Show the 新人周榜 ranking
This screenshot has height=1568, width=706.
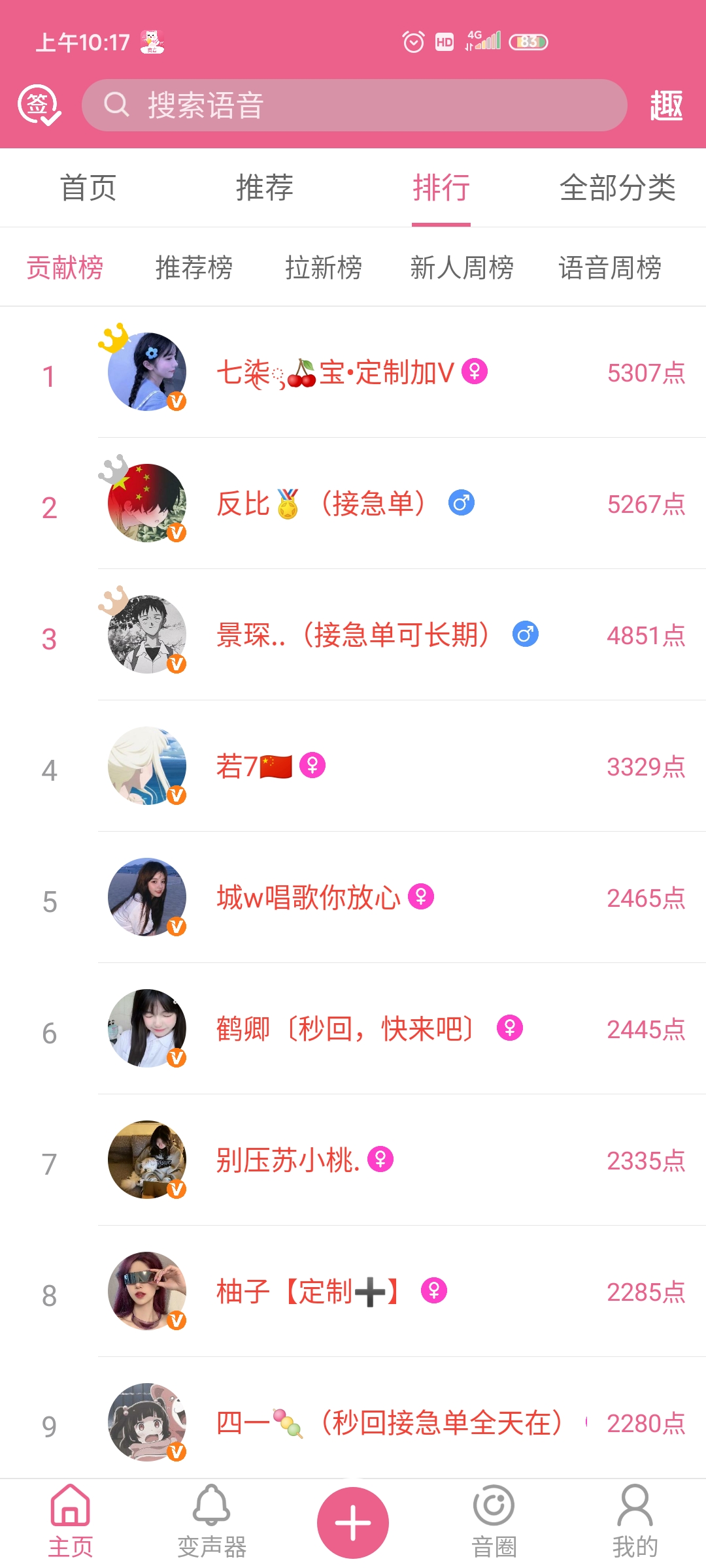pos(462,268)
